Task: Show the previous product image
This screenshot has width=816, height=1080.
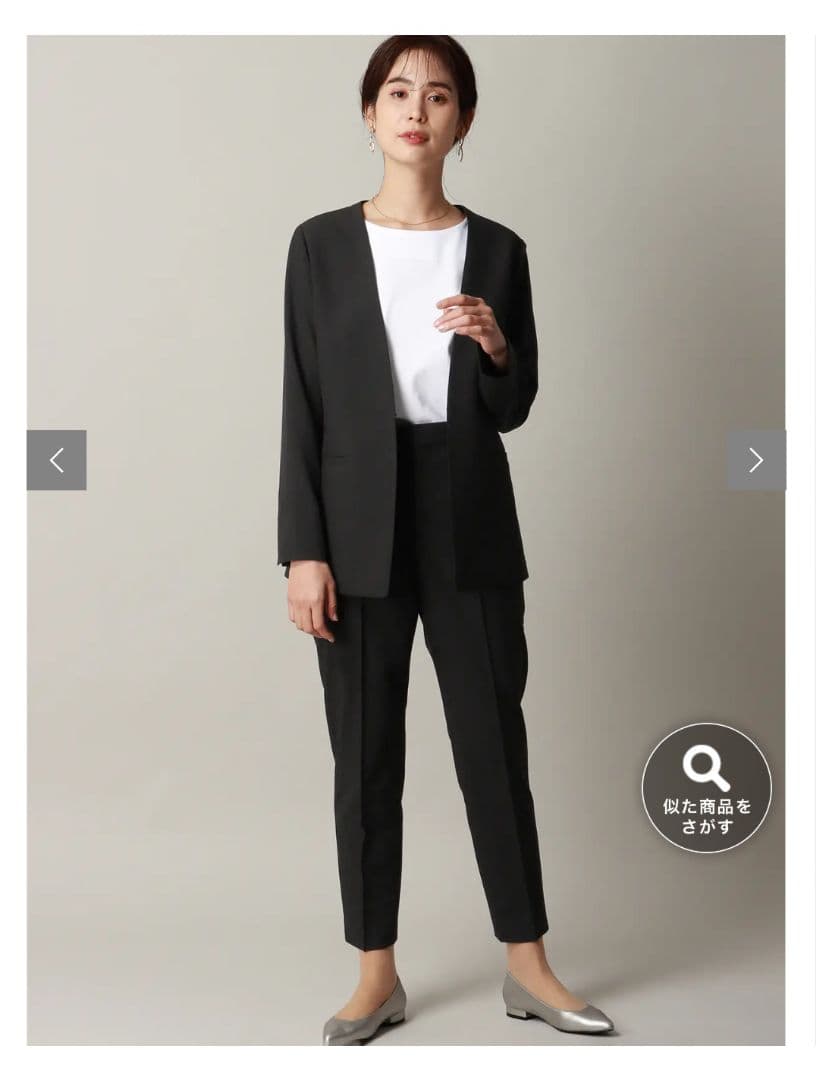Action: [56, 460]
